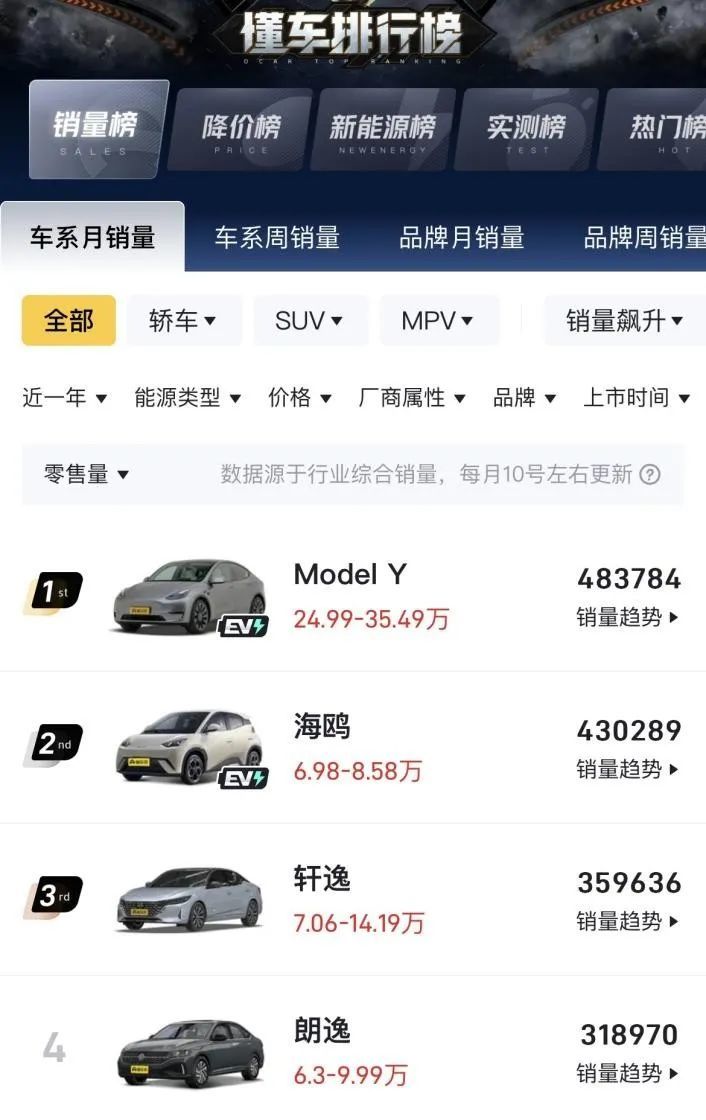Screen dimensions: 706x1120
Task: Tap the data source help icon
Action: (x=650, y=474)
